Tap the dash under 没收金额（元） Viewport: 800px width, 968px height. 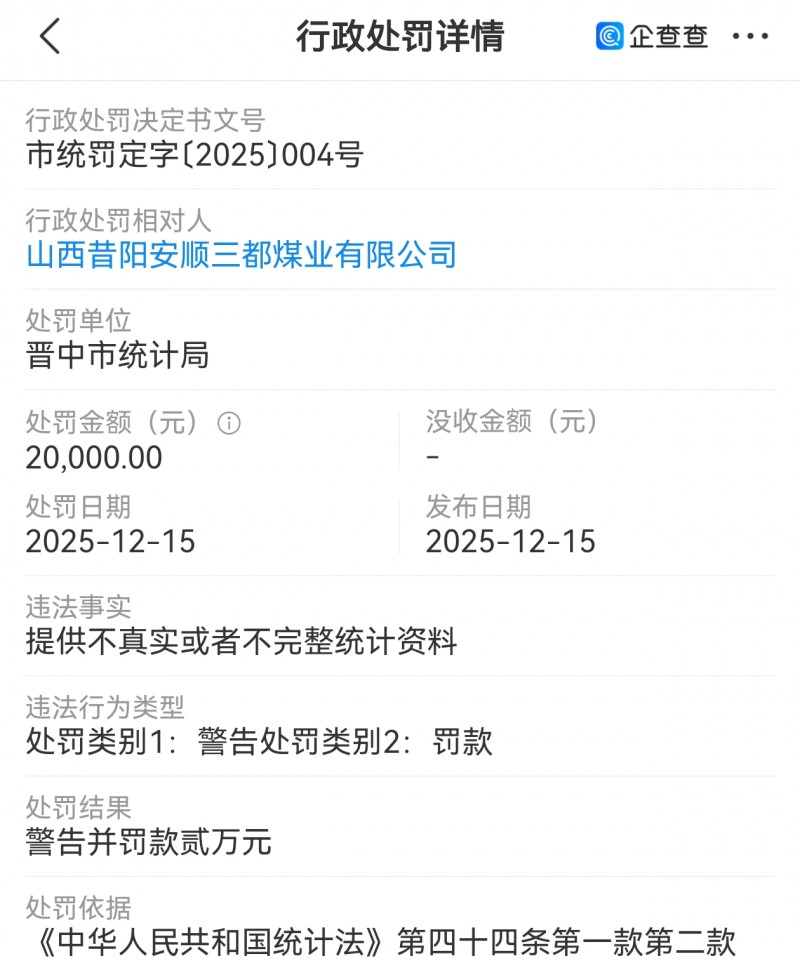point(433,457)
